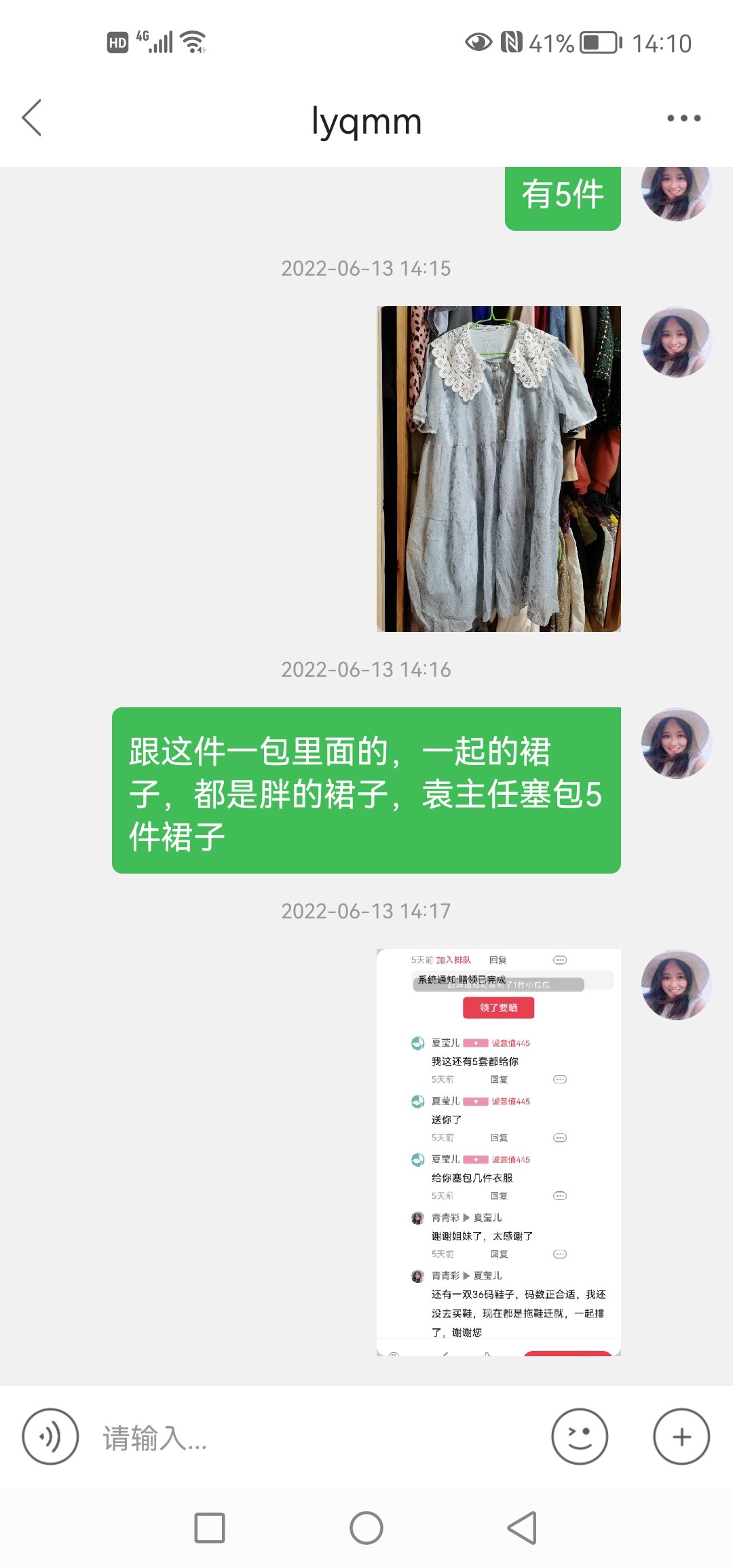Open the emoji picker

pyautogui.click(x=580, y=1437)
